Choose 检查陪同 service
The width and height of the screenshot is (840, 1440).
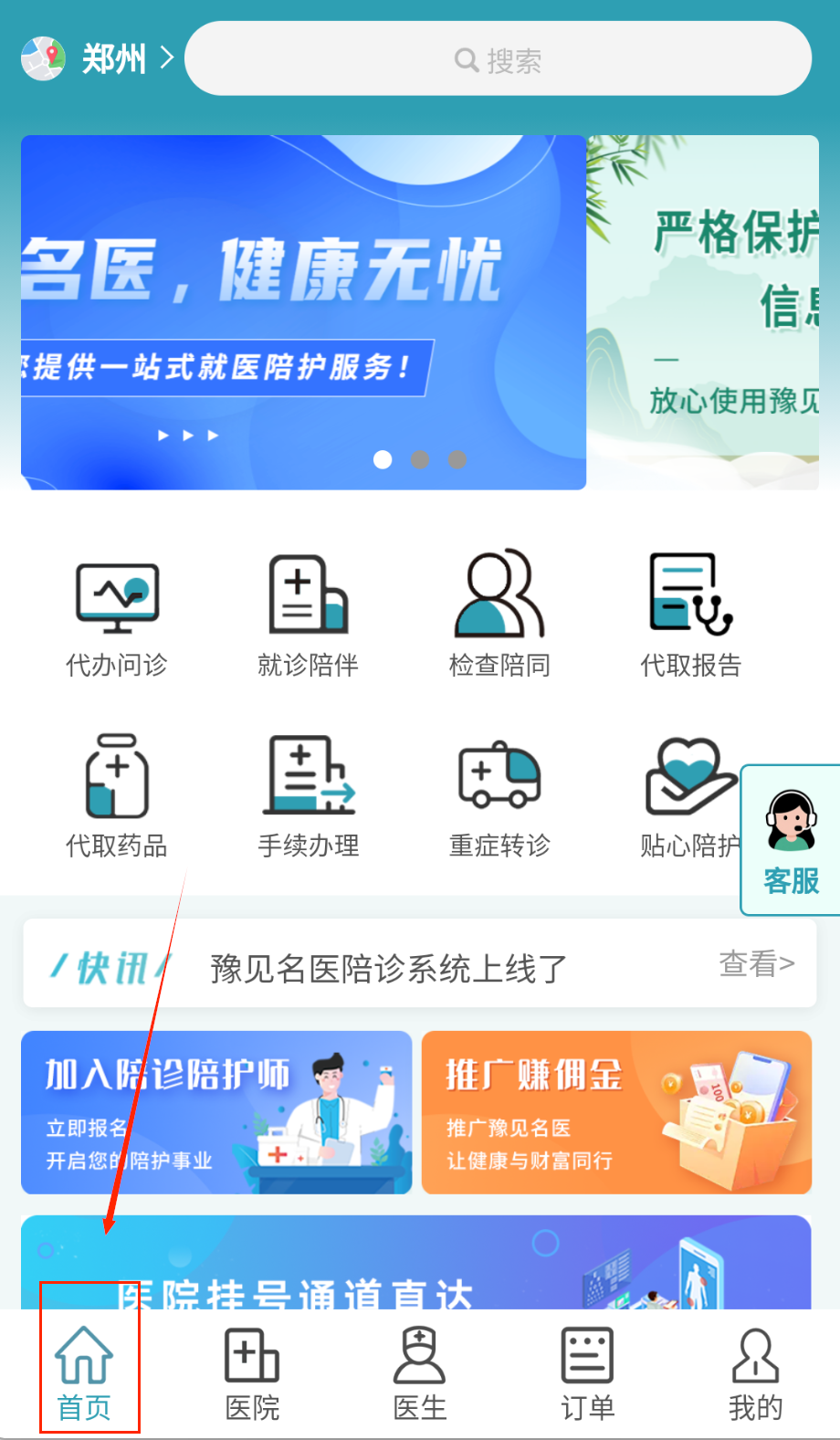[499, 615]
